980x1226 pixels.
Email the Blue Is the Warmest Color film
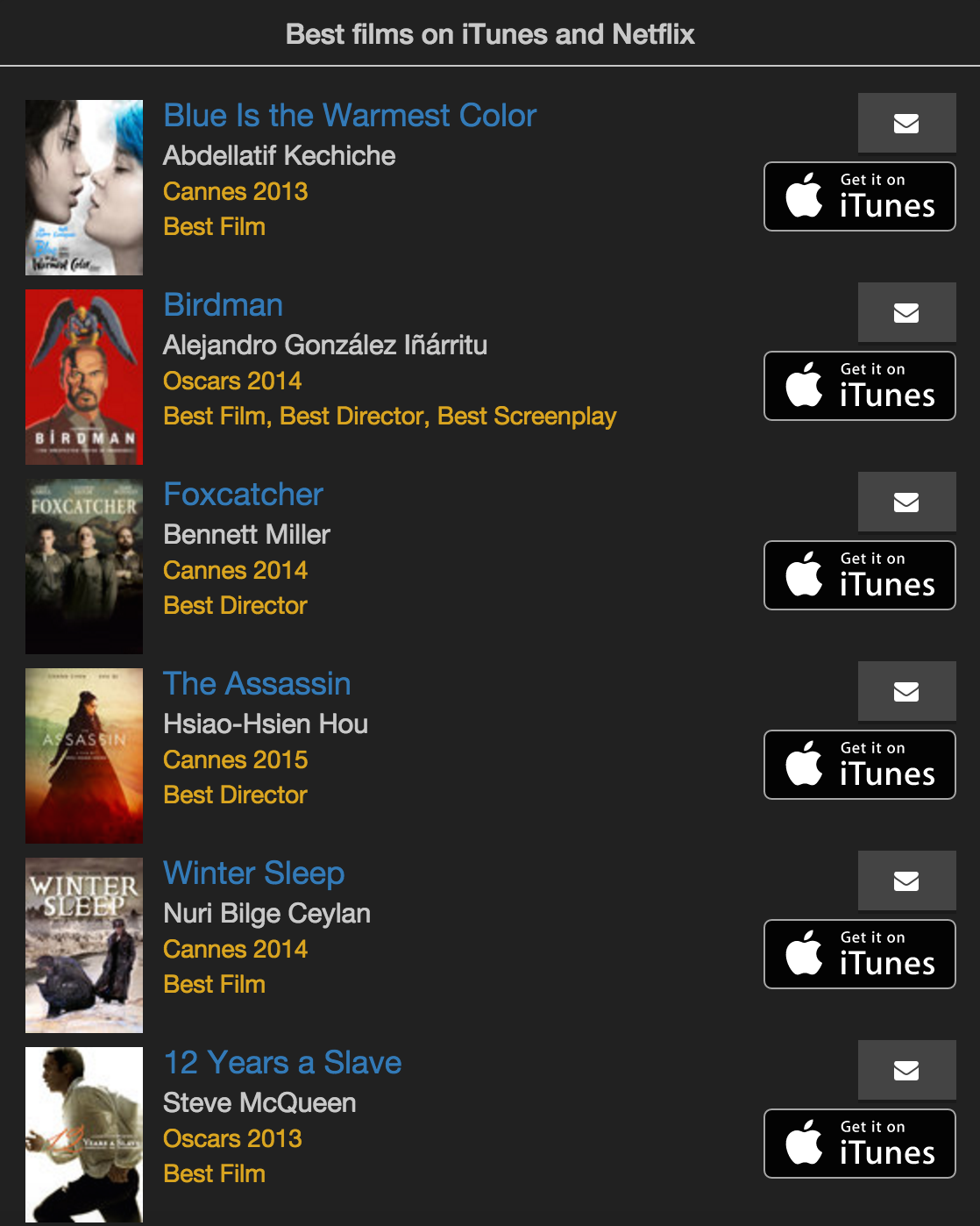coord(906,124)
